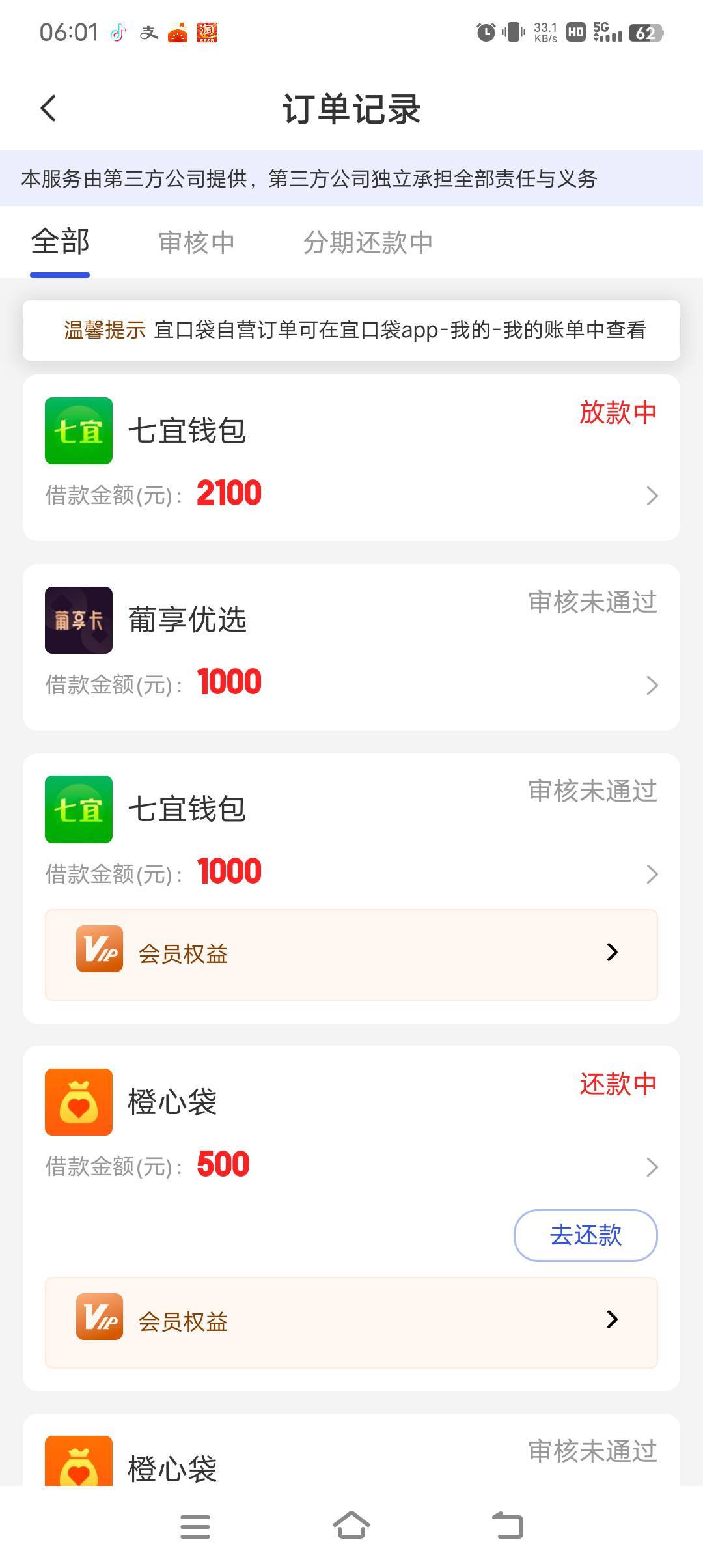Viewport: 703px width, 1568px height.
Task: Open 会员权益 under the 橙心袋 500 order
Action: [351, 1323]
